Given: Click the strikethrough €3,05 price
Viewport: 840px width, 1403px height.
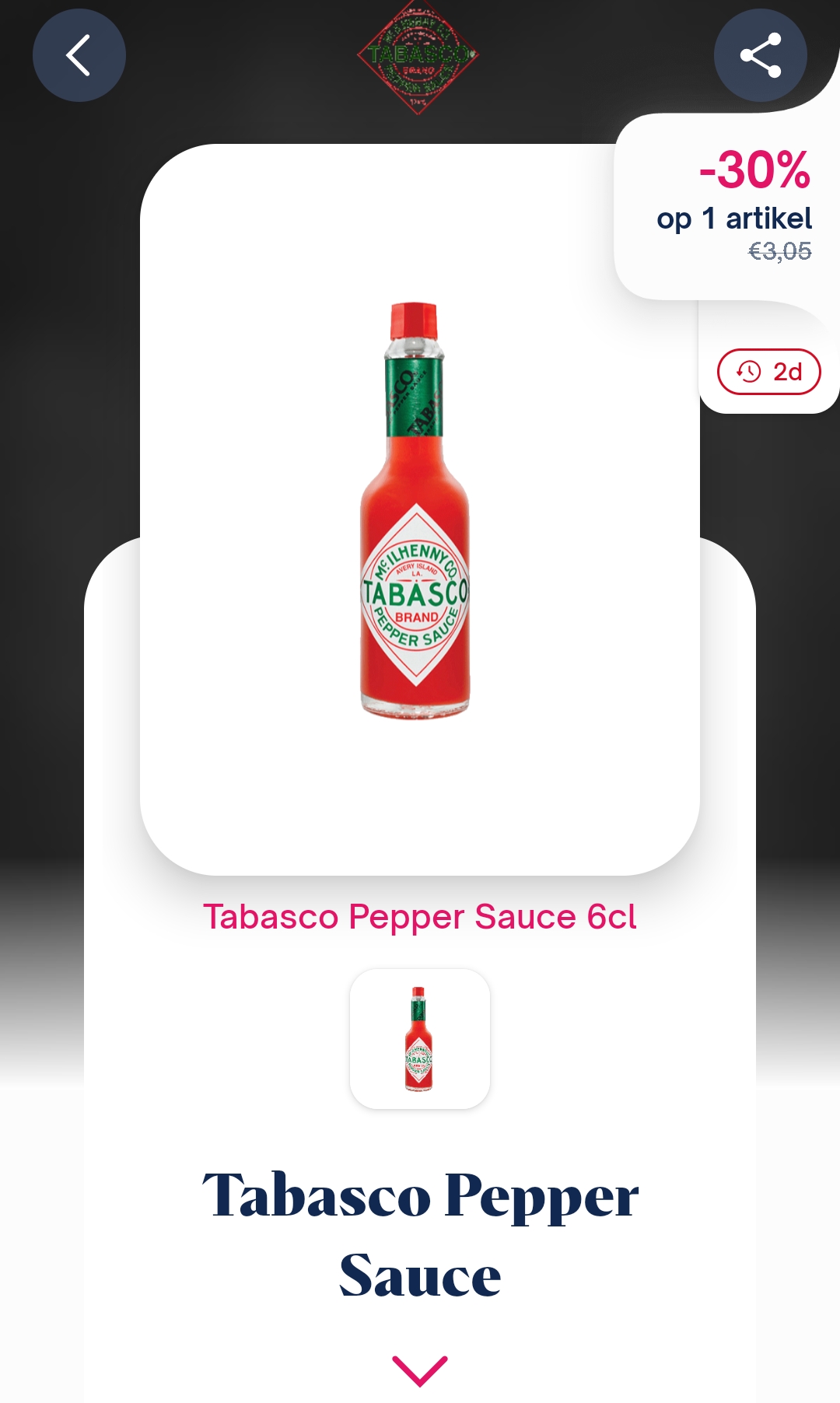Looking at the screenshot, I should pyautogui.click(x=780, y=250).
